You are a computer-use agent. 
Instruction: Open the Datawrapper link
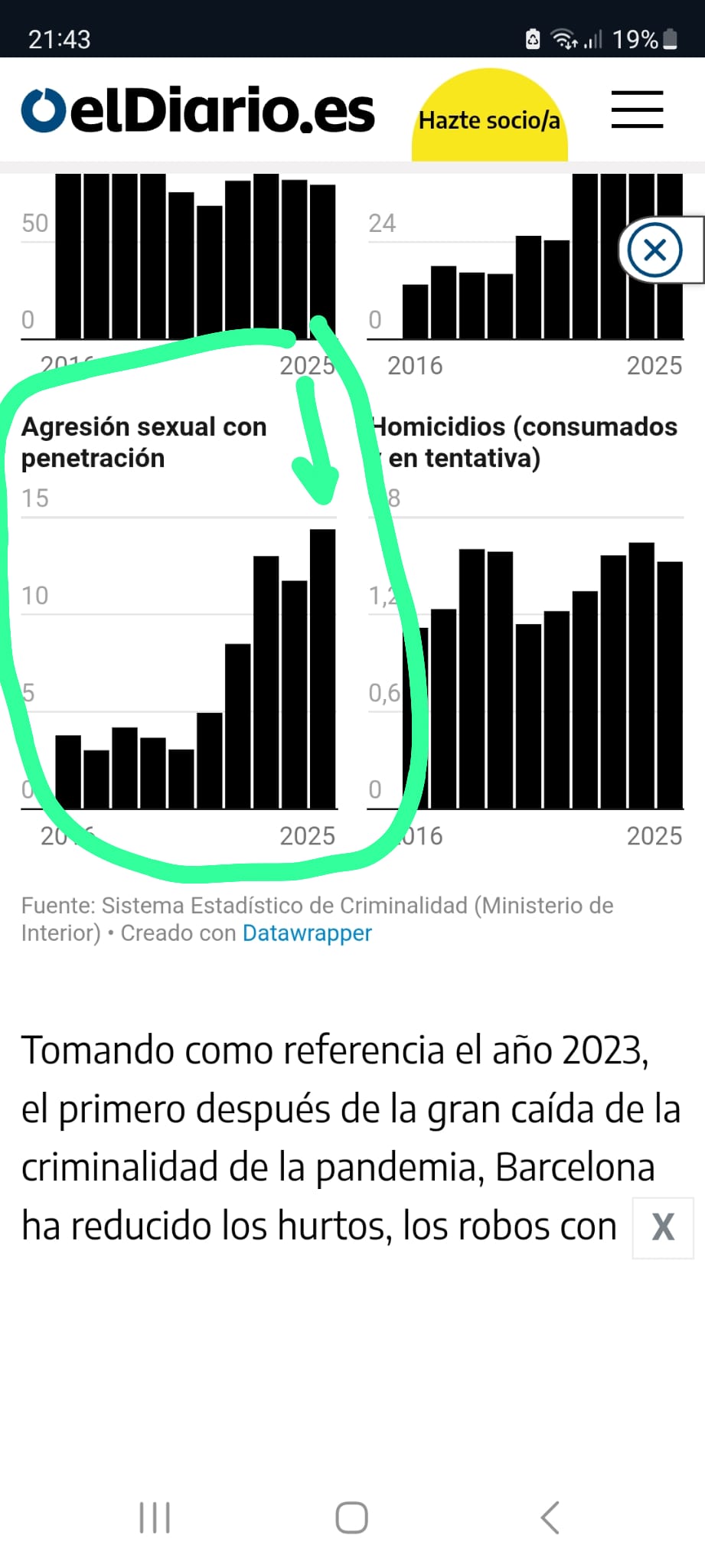(307, 933)
